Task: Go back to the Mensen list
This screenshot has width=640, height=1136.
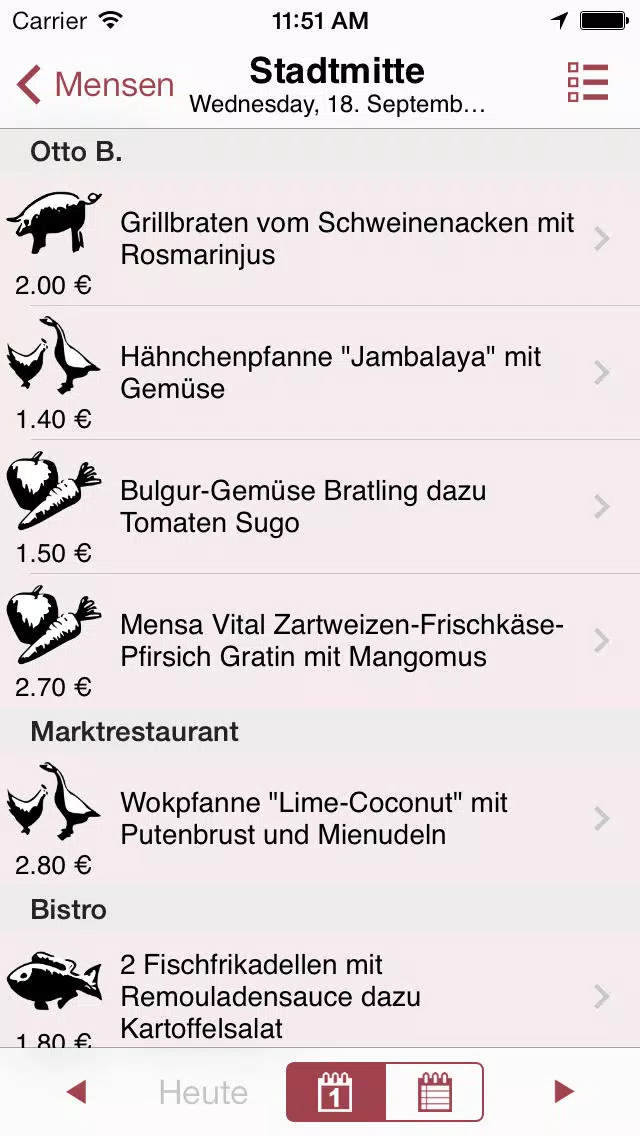Action: (95, 85)
